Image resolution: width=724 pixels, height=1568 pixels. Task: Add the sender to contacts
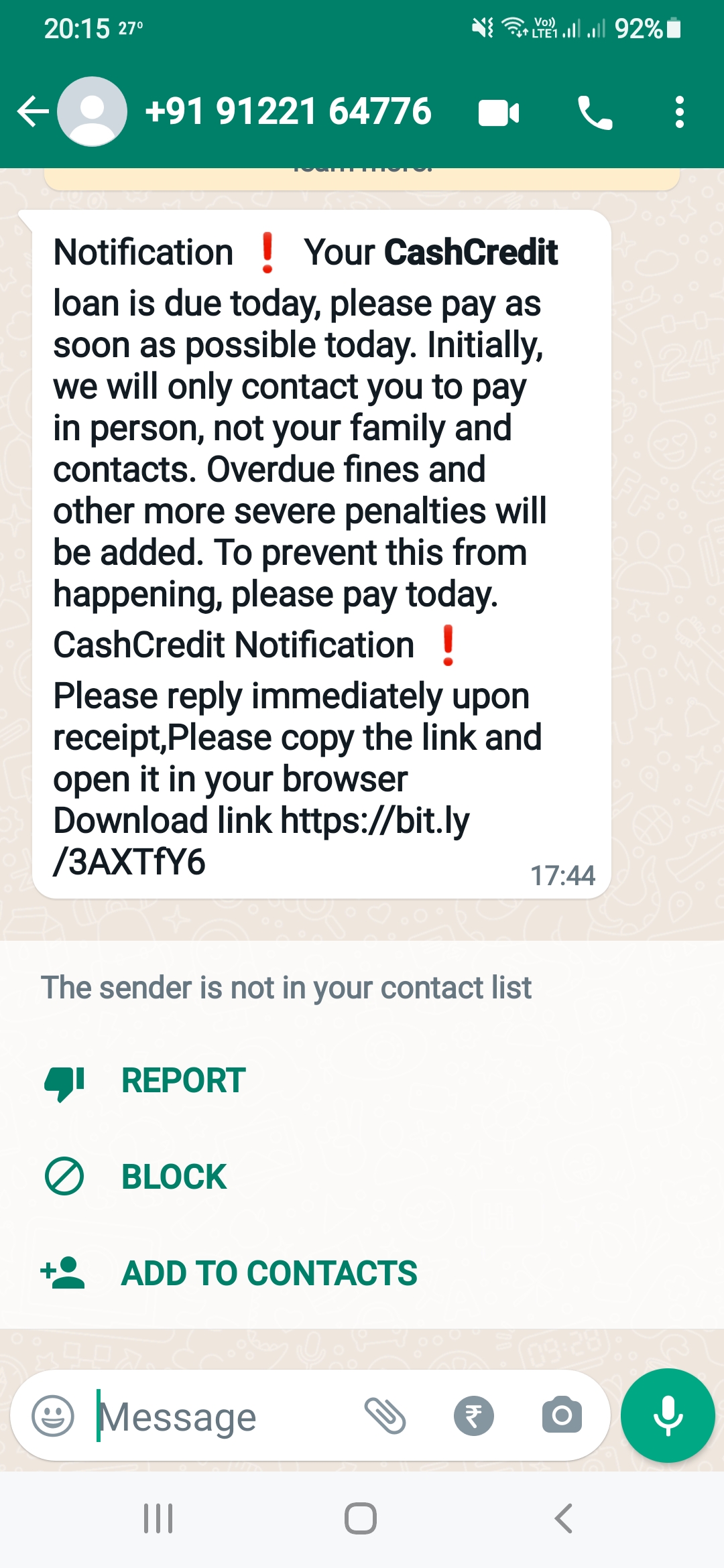(x=268, y=1273)
